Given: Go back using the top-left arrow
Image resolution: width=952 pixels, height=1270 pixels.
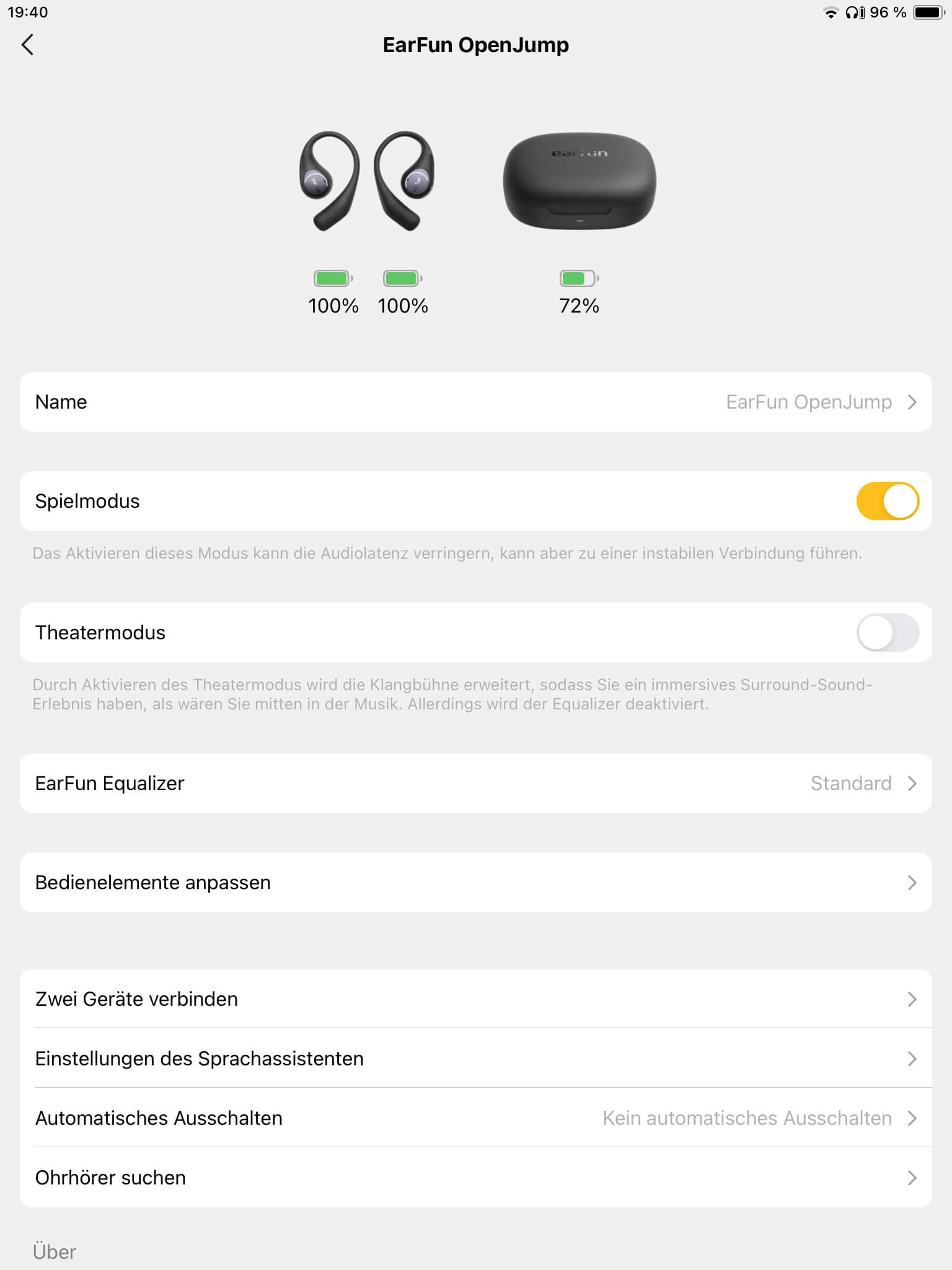Looking at the screenshot, I should pos(27,45).
